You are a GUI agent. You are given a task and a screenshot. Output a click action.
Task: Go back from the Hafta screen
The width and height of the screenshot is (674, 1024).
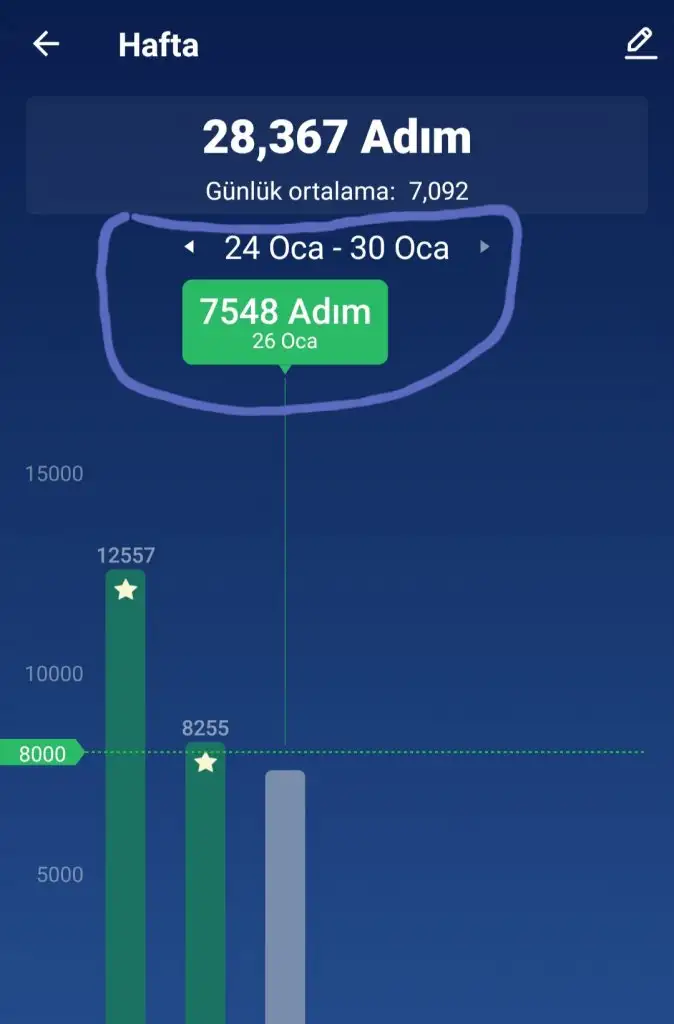[46, 44]
